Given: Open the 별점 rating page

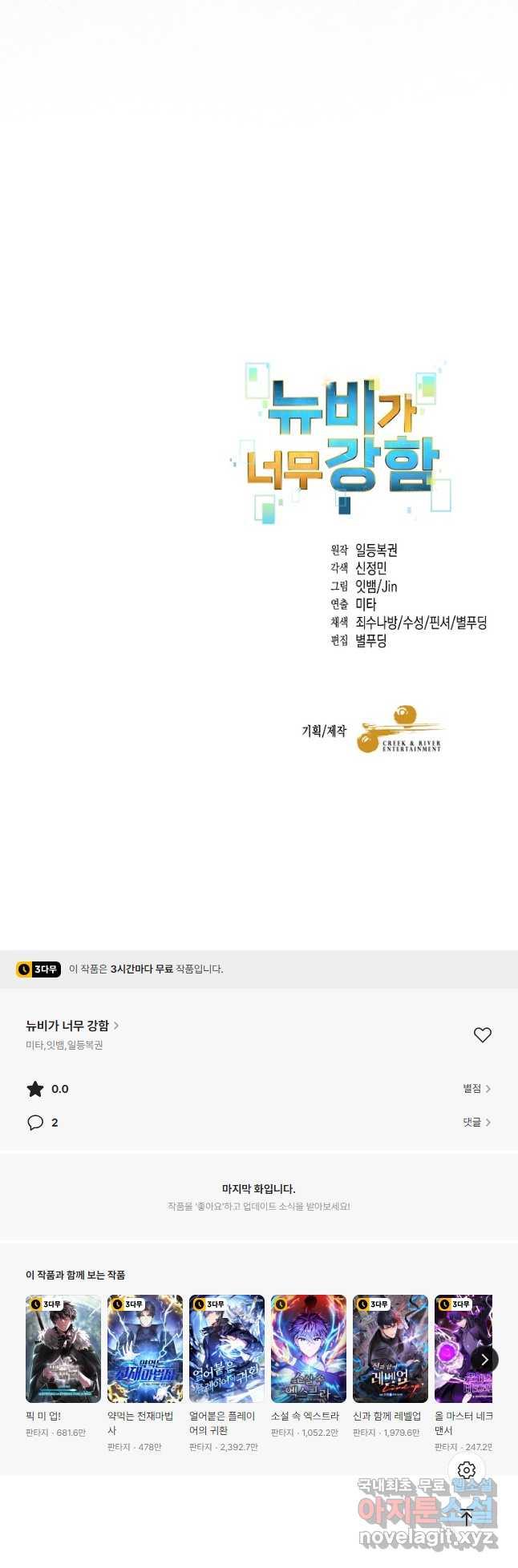Looking at the screenshot, I should click(x=476, y=1088).
